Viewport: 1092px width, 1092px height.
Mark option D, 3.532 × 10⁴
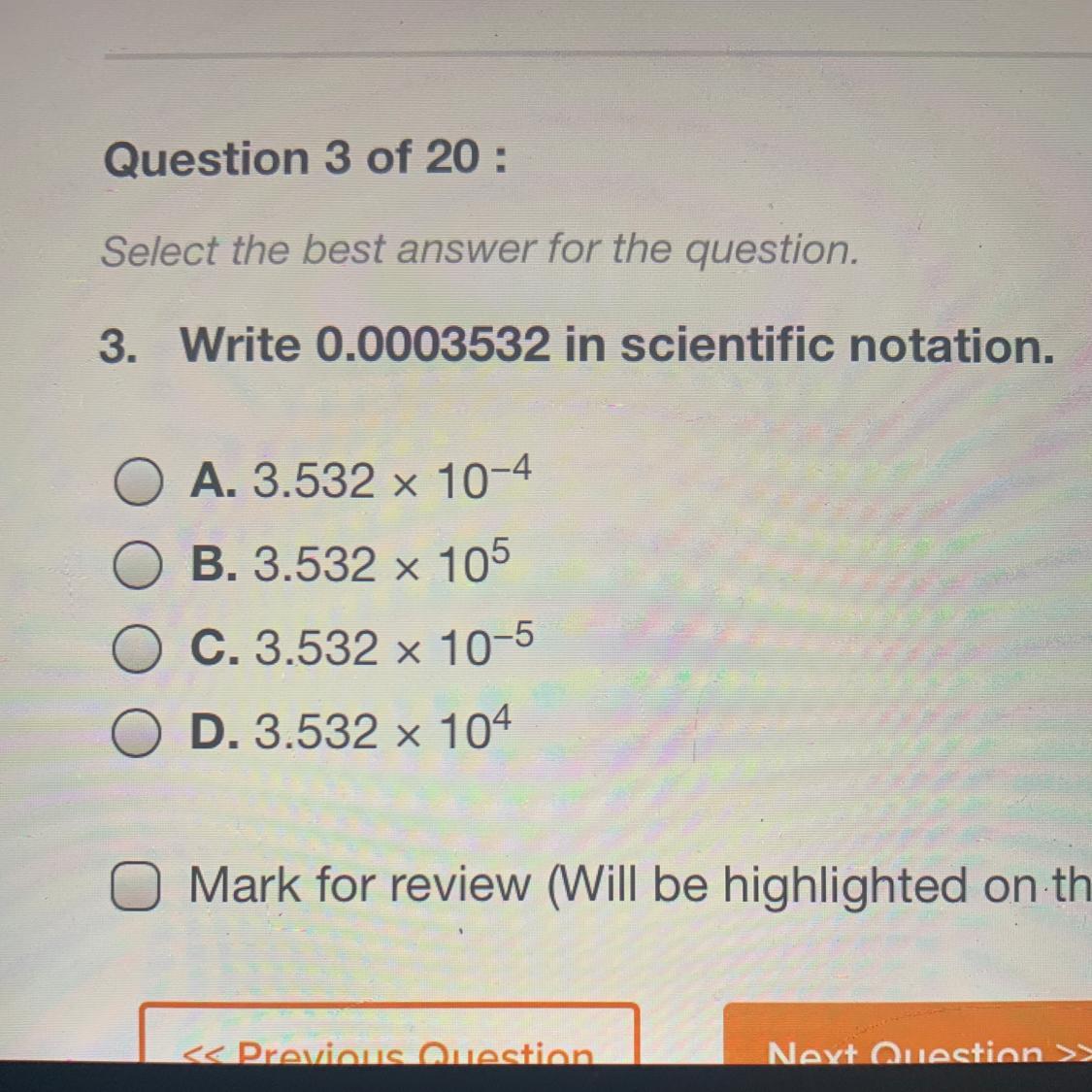click(137, 733)
